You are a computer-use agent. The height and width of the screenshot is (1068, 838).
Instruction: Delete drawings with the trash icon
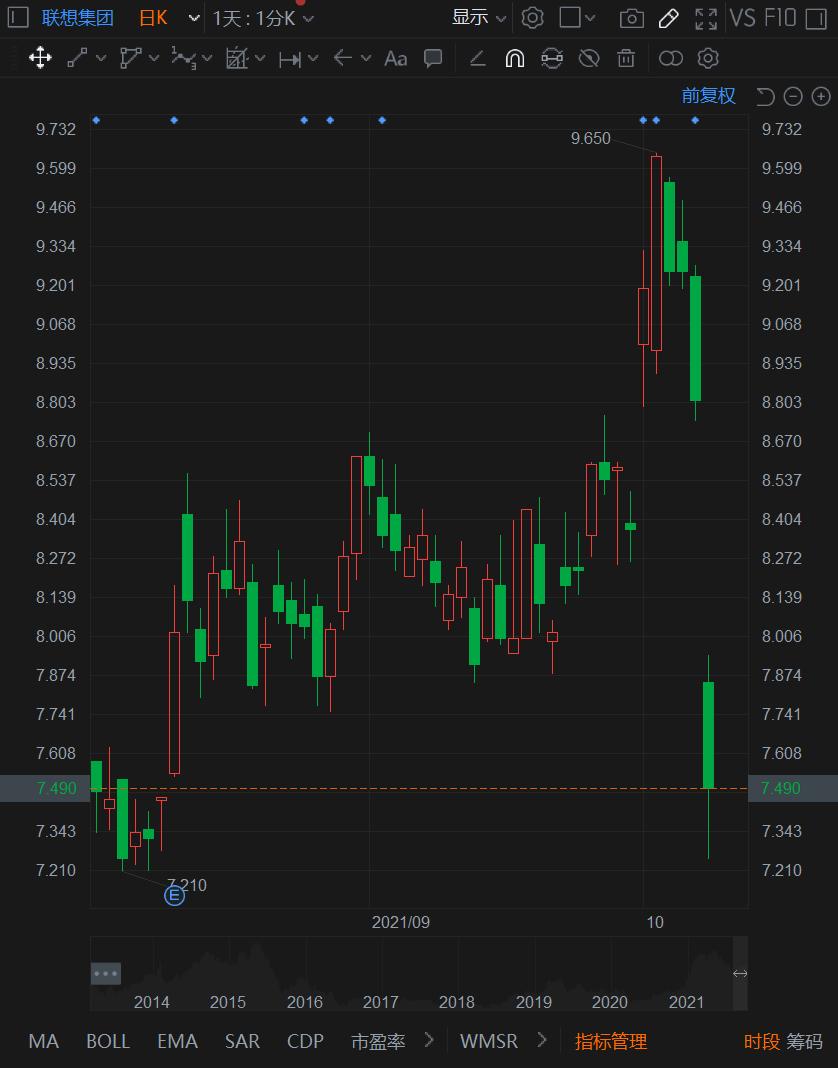[626, 58]
